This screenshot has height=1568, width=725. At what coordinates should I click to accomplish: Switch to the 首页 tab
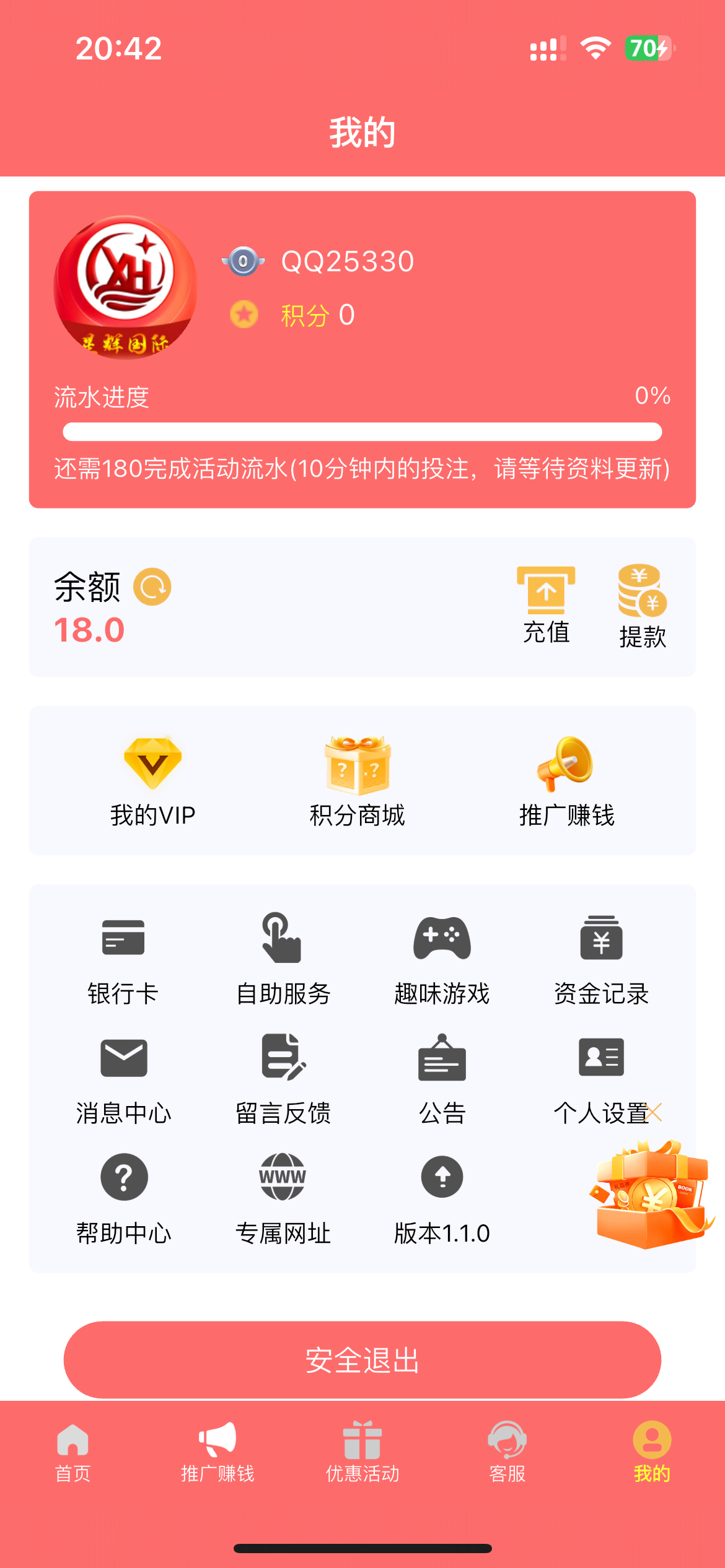[x=72, y=1453]
